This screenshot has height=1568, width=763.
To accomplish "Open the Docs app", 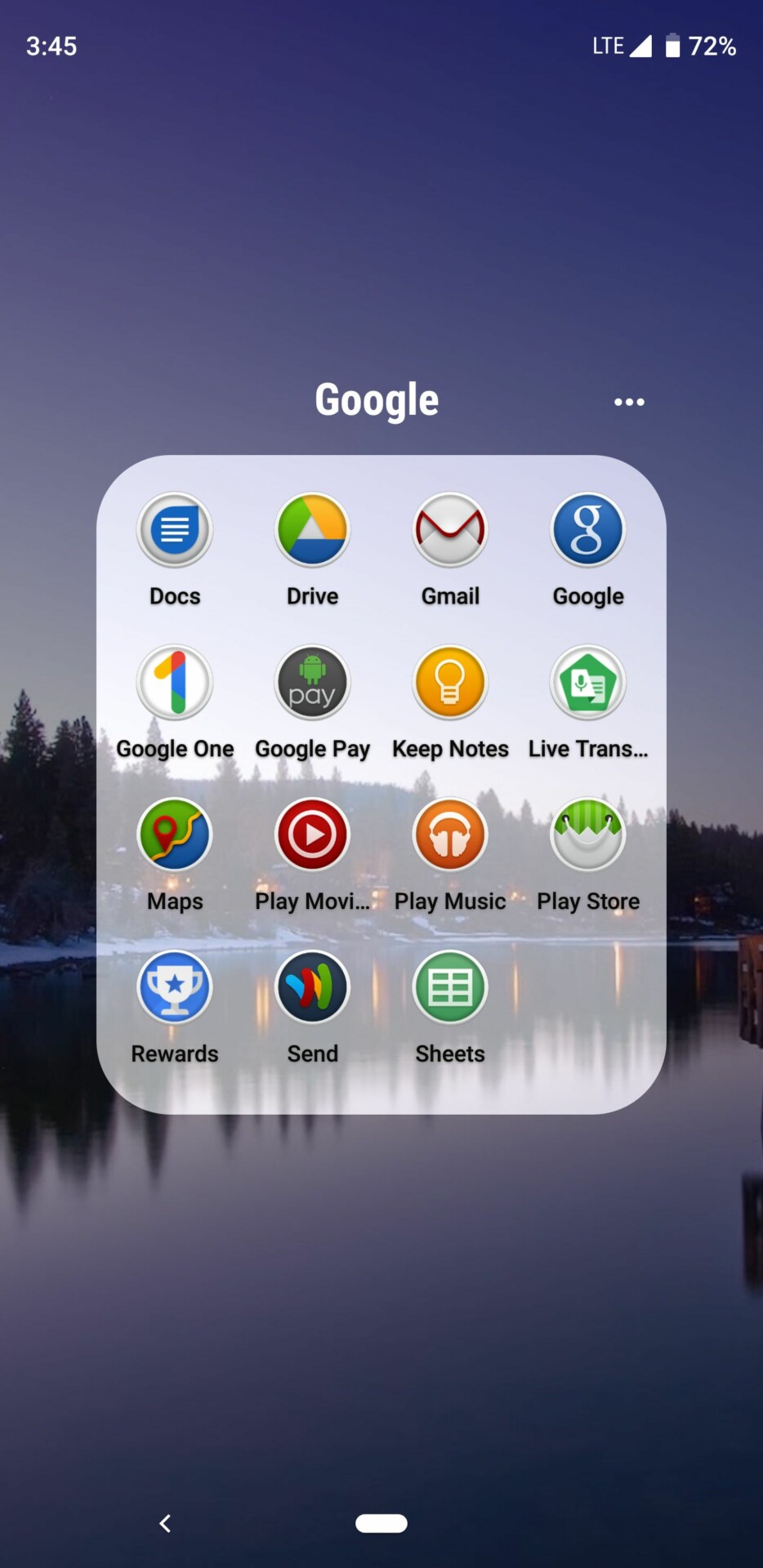I will pyautogui.click(x=174, y=530).
